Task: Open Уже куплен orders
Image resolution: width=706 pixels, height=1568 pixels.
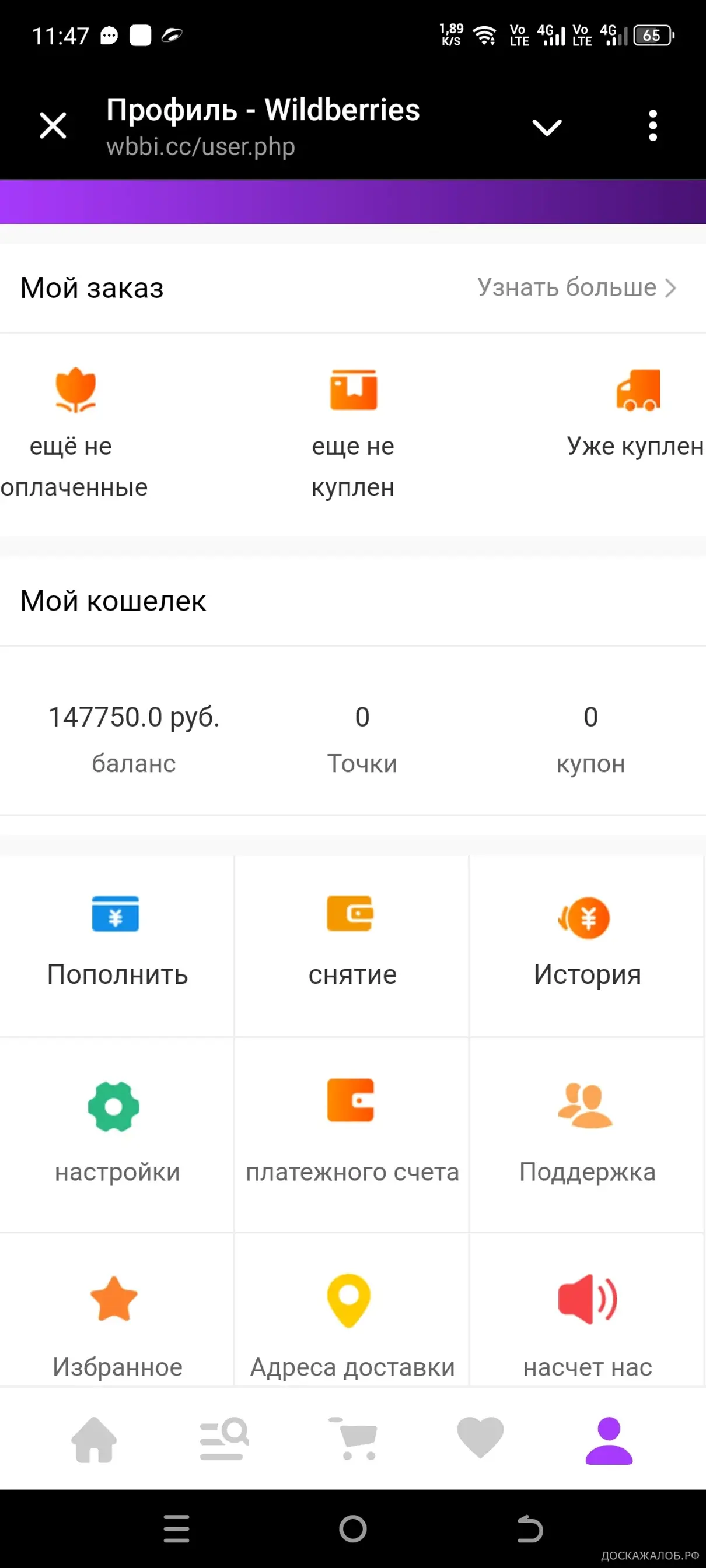Action: [635, 414]
